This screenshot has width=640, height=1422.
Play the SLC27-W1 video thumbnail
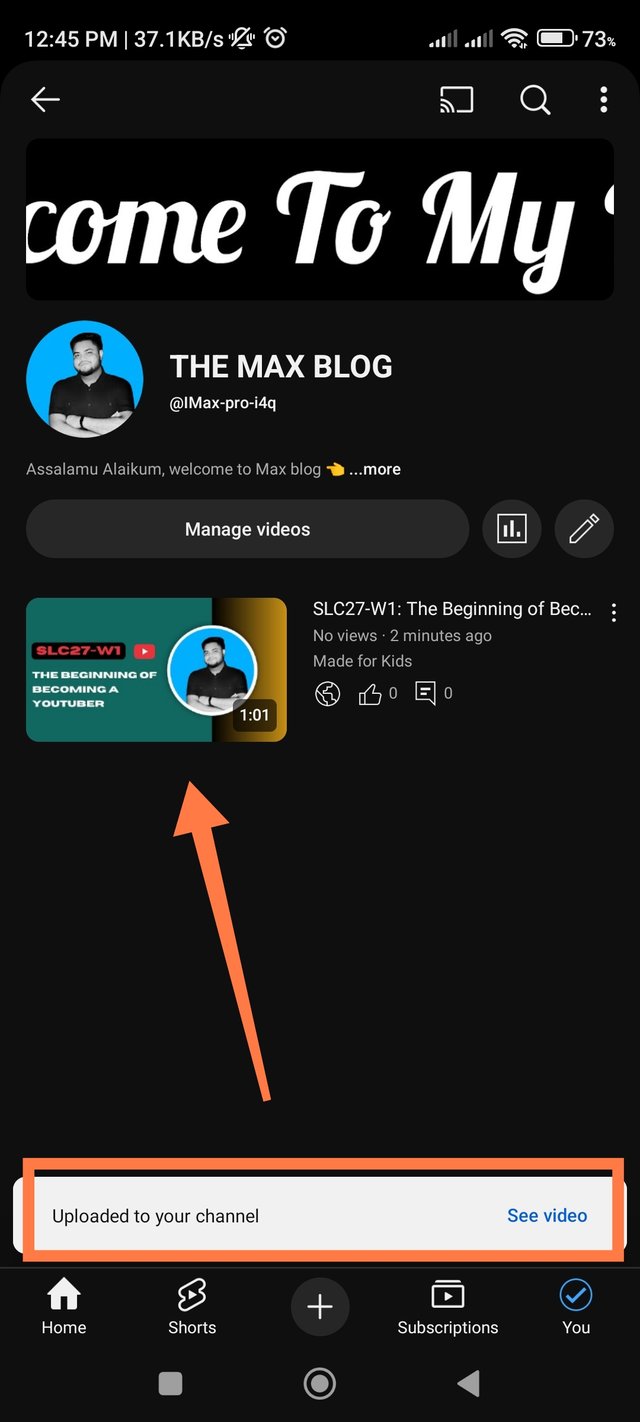tap(156, 669)
